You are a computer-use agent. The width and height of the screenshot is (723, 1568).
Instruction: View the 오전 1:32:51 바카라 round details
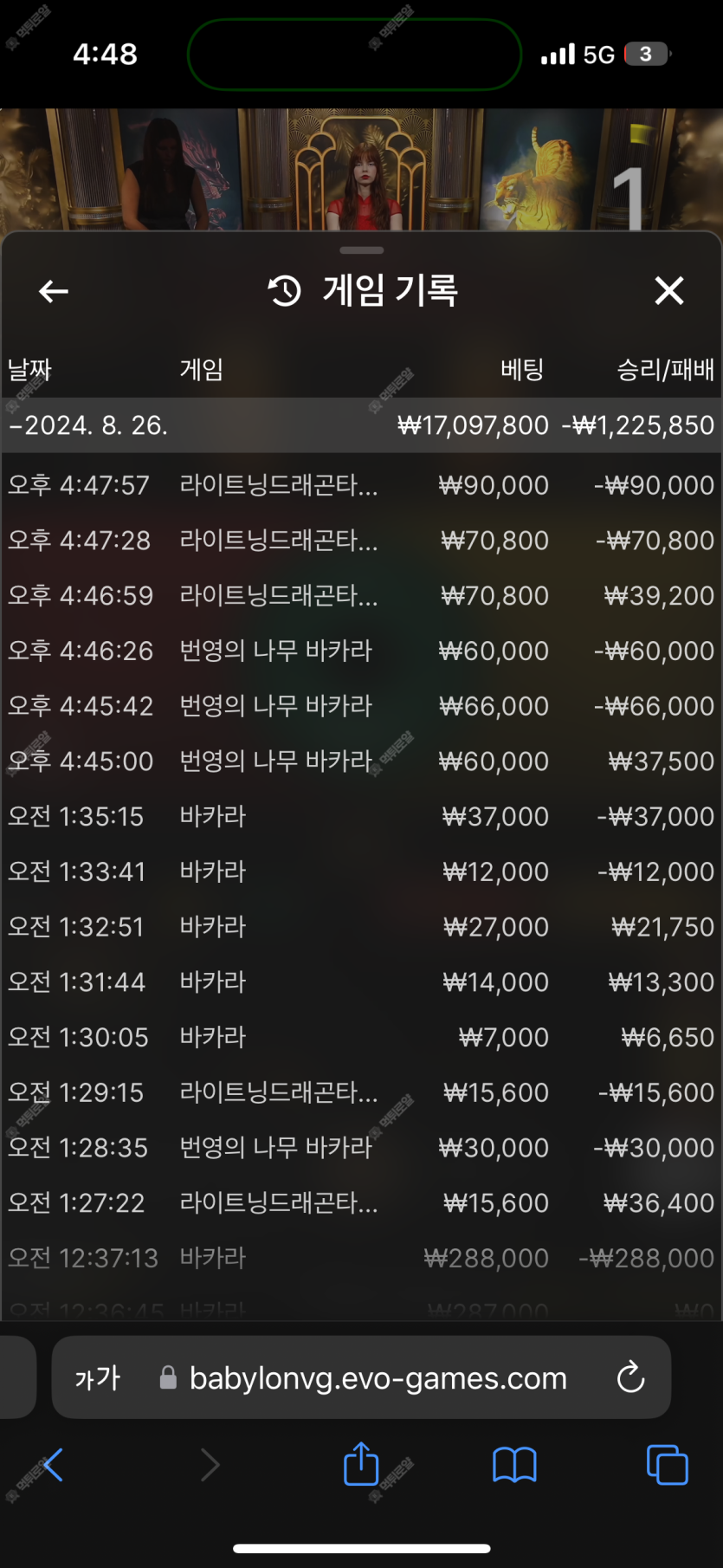pos(361,927)
